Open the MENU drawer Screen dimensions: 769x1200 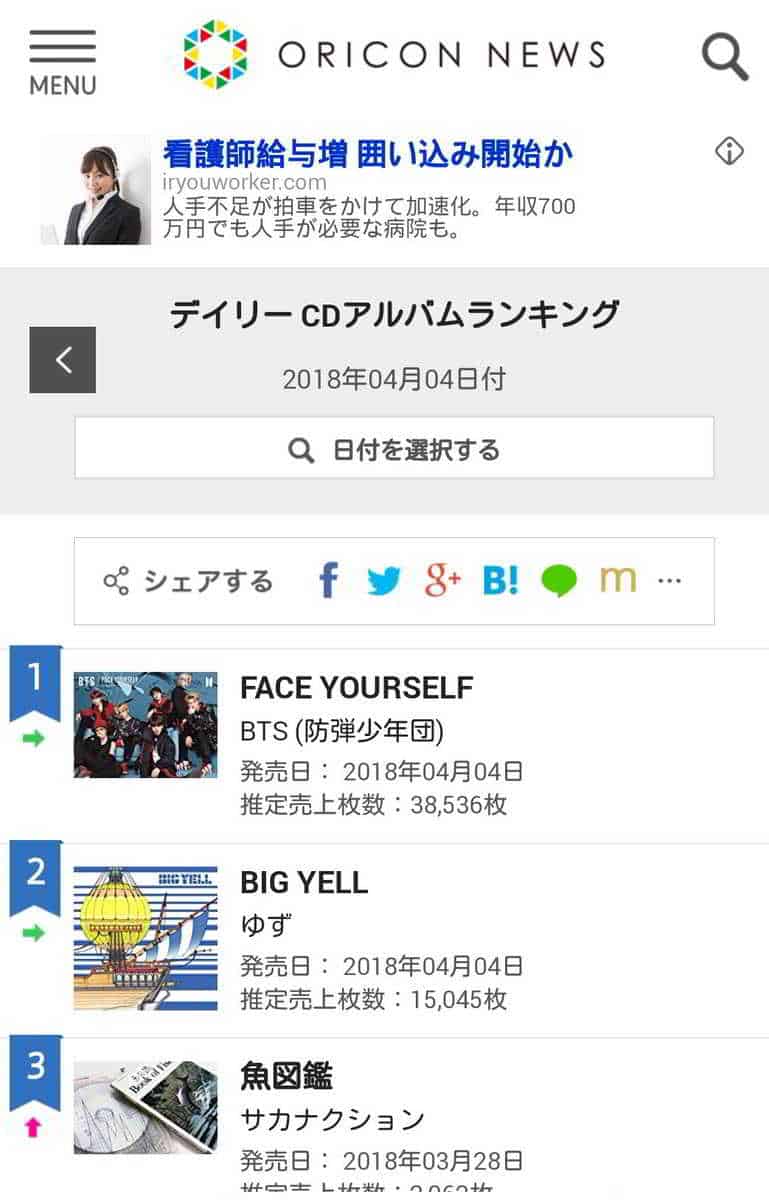point(62,62)
